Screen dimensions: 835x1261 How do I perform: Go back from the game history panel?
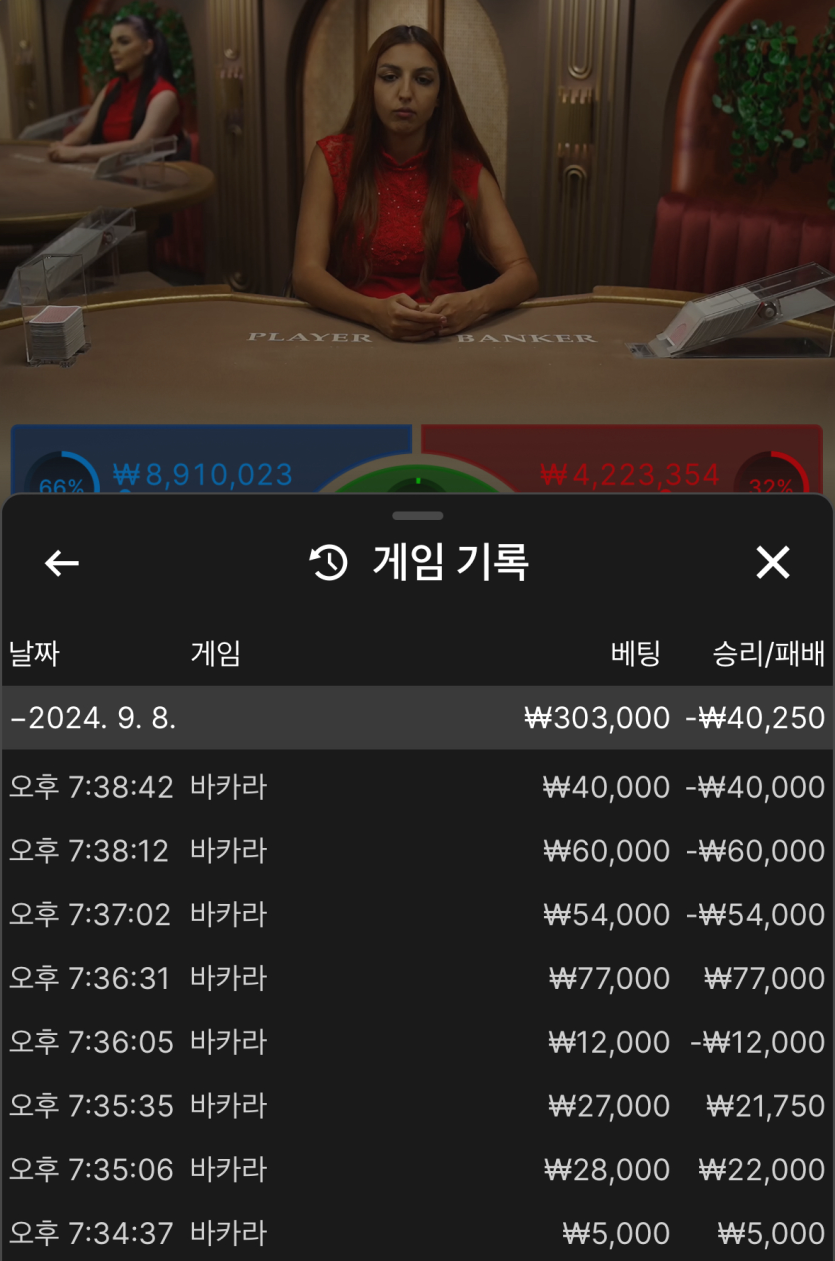click(62, 564)
